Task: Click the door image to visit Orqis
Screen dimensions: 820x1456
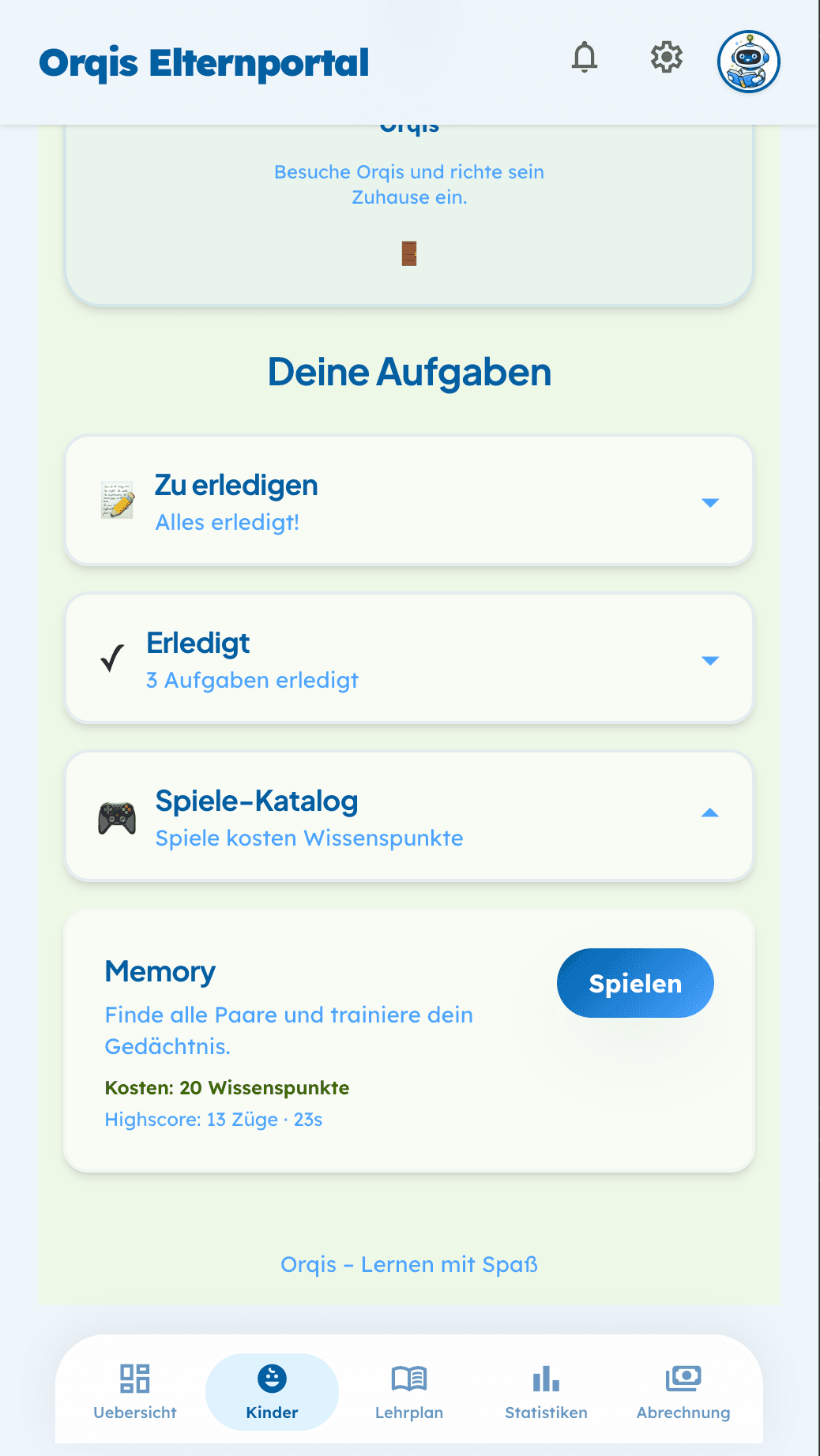Action: point(409,254)
